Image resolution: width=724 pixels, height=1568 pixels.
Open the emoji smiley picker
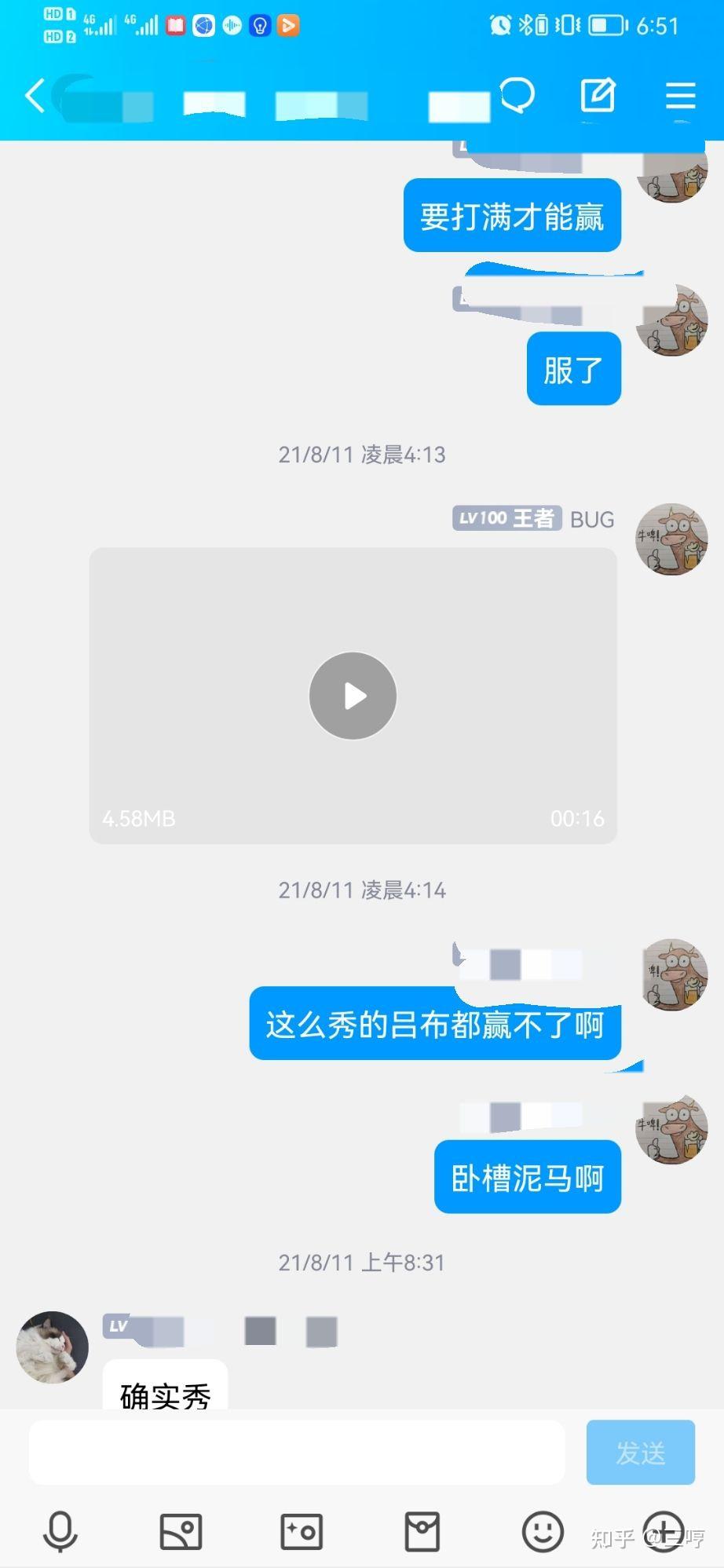pos(543,1532)
